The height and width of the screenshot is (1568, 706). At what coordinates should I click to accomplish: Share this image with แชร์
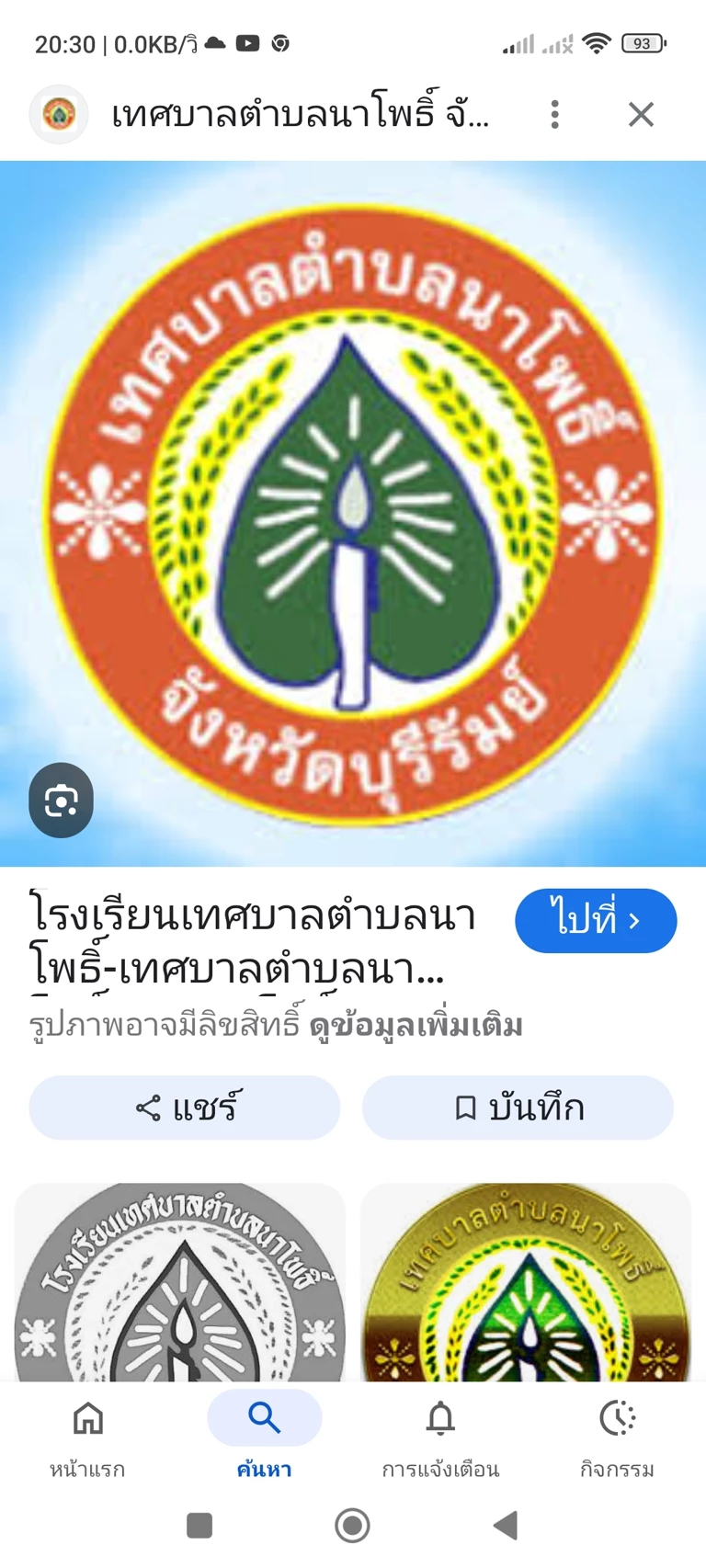click(x=185, y=1108)
